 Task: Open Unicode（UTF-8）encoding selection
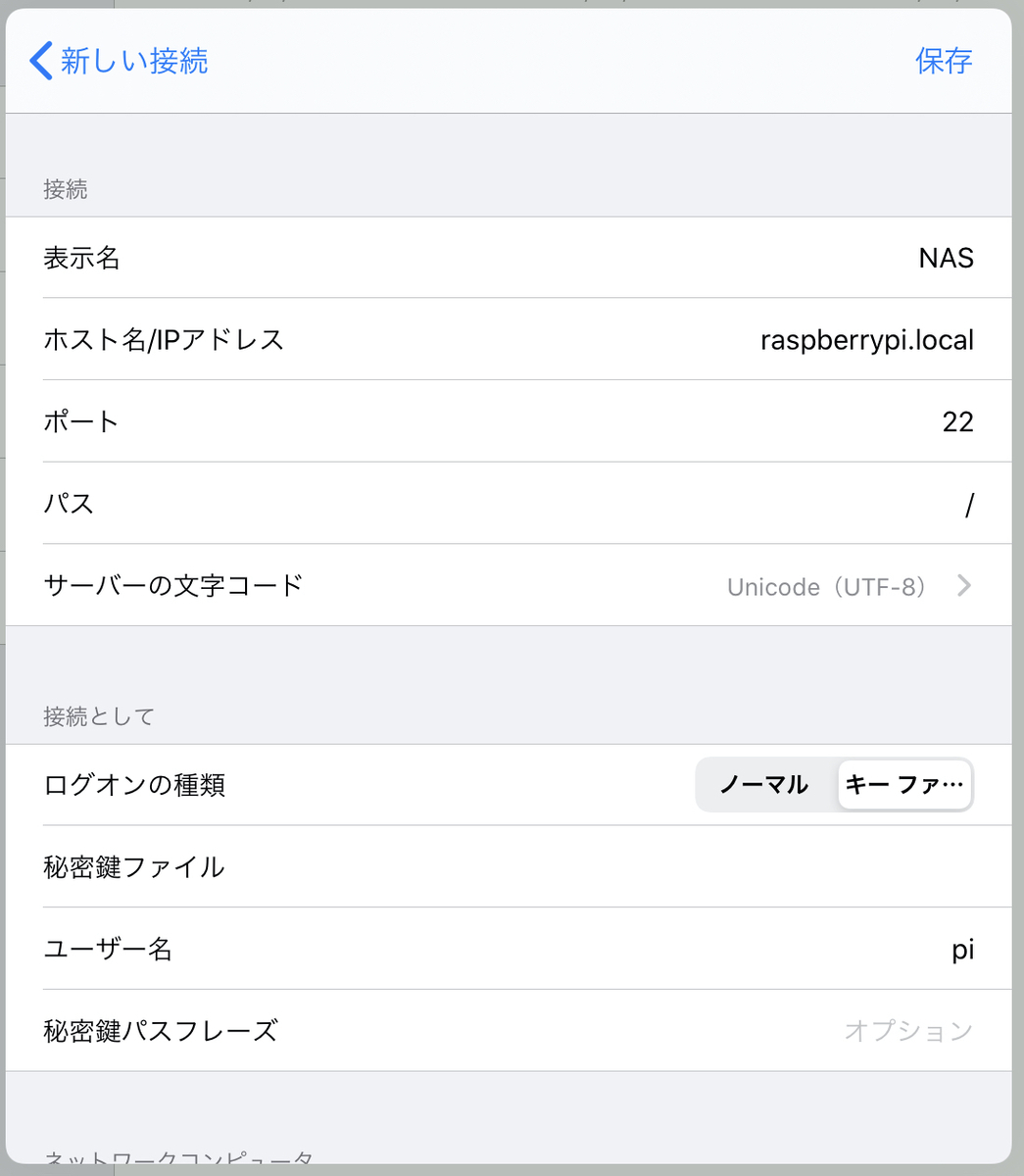click(x=826, y=585)
